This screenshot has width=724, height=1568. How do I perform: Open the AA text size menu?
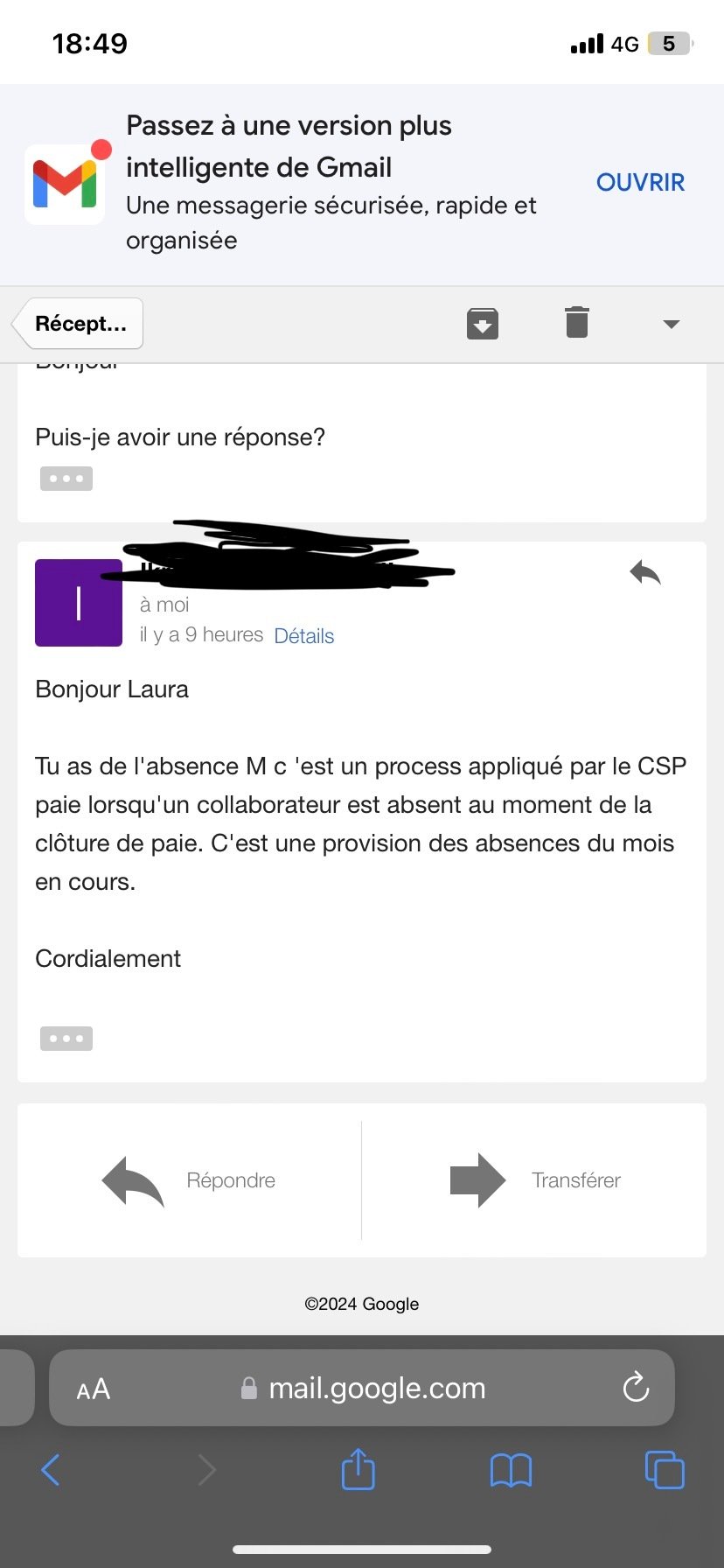94,1389
